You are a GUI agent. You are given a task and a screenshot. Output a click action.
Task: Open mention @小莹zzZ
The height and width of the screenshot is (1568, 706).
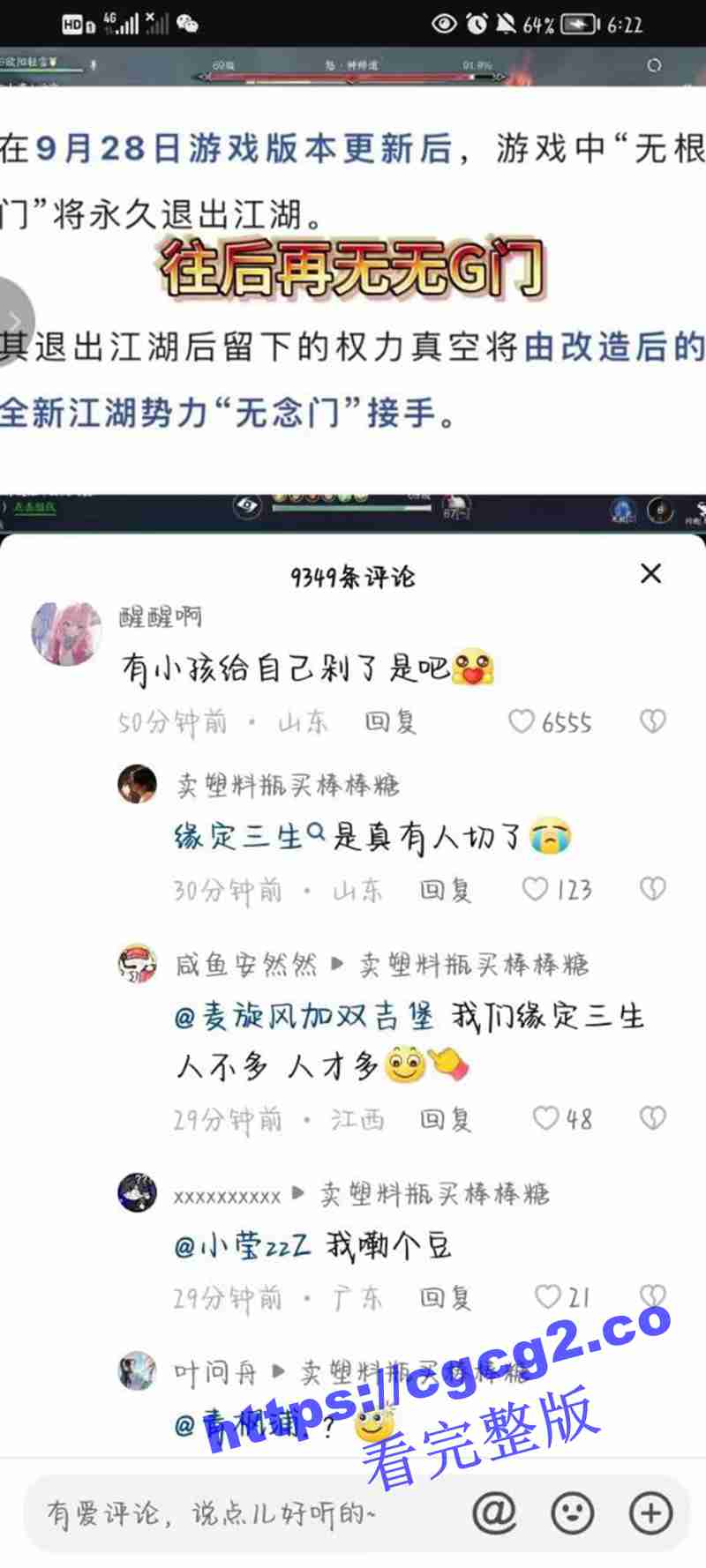point(243,1245)
